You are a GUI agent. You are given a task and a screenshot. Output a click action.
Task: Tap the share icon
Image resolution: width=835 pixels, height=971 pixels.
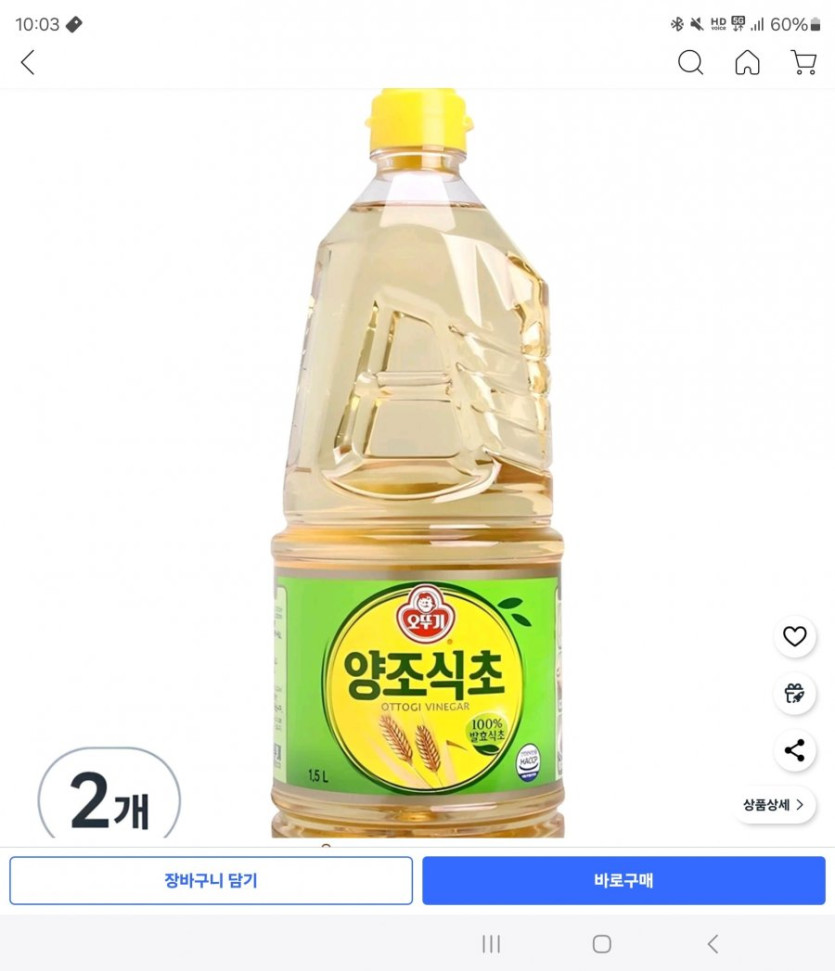click(794, 751)
